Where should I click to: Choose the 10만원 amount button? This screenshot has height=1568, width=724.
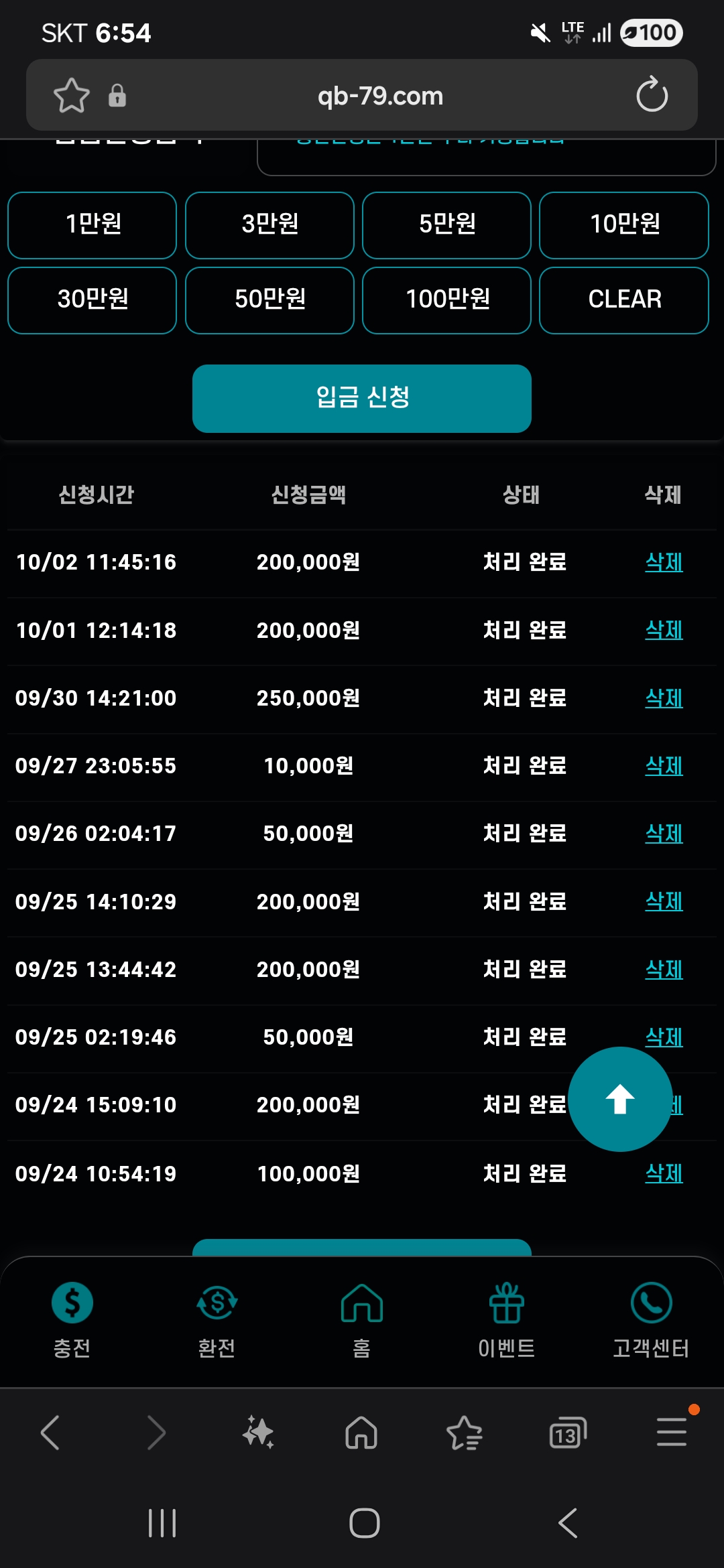pyautogui.click(x=623, y=224)
